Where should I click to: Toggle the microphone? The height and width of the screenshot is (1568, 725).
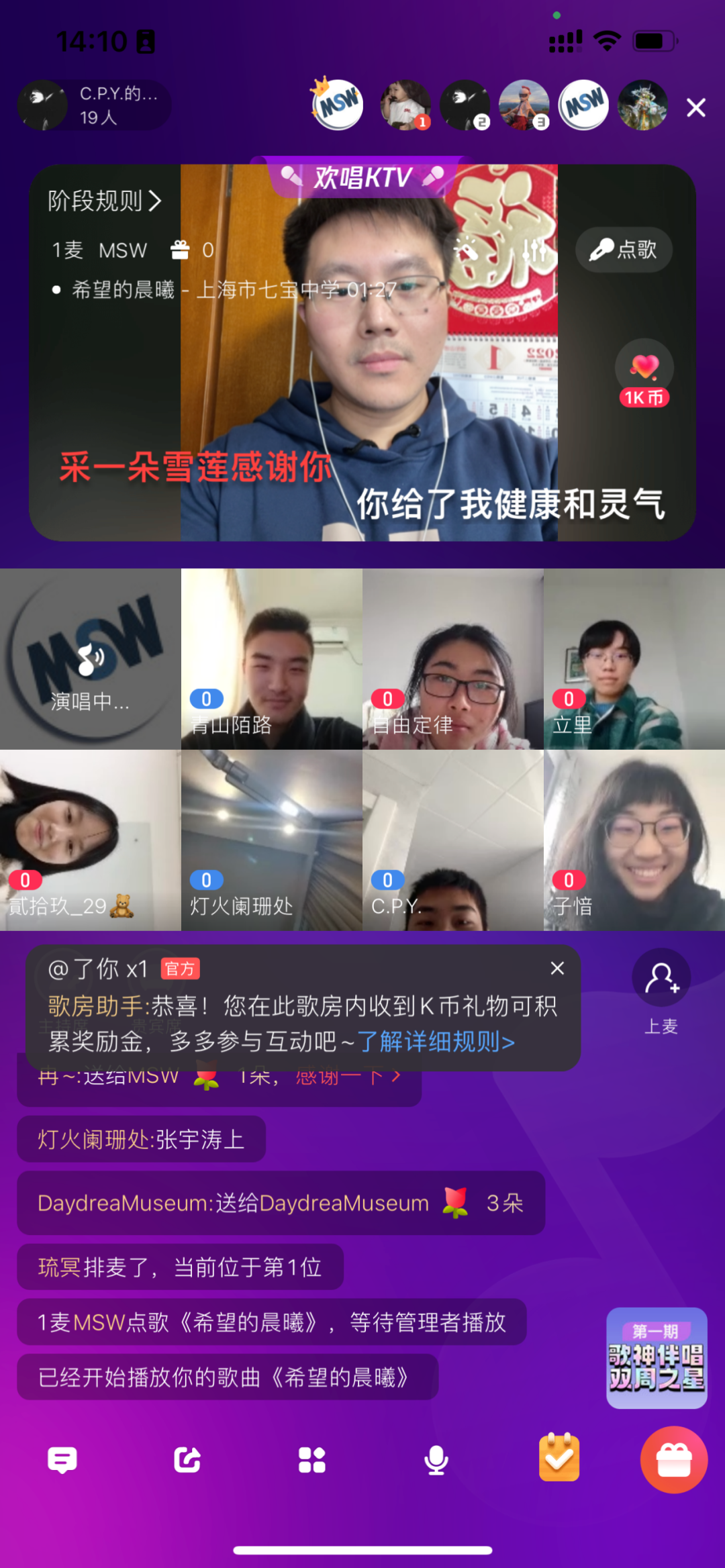[x=436, y=1460]
